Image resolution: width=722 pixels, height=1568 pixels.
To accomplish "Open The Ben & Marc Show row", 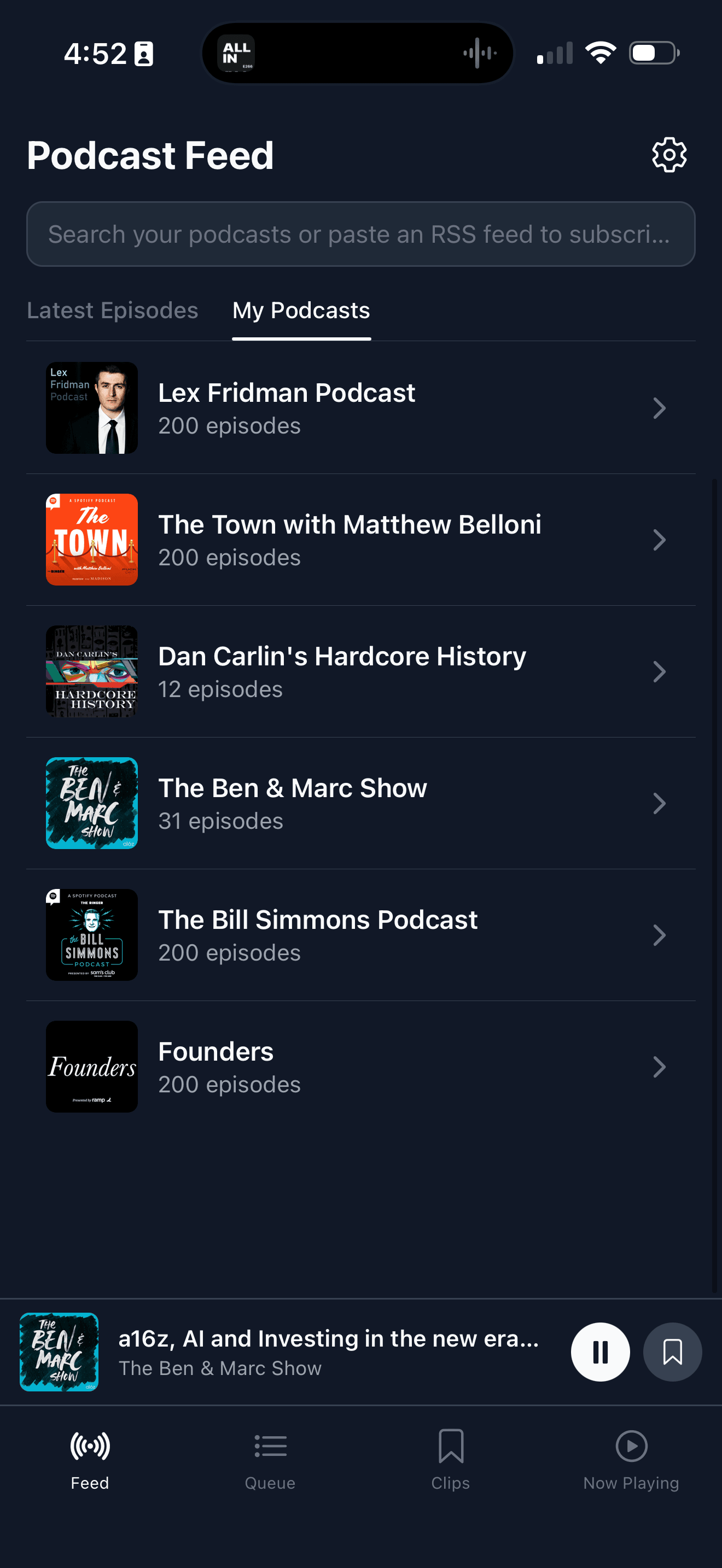I will coord(360,804).
